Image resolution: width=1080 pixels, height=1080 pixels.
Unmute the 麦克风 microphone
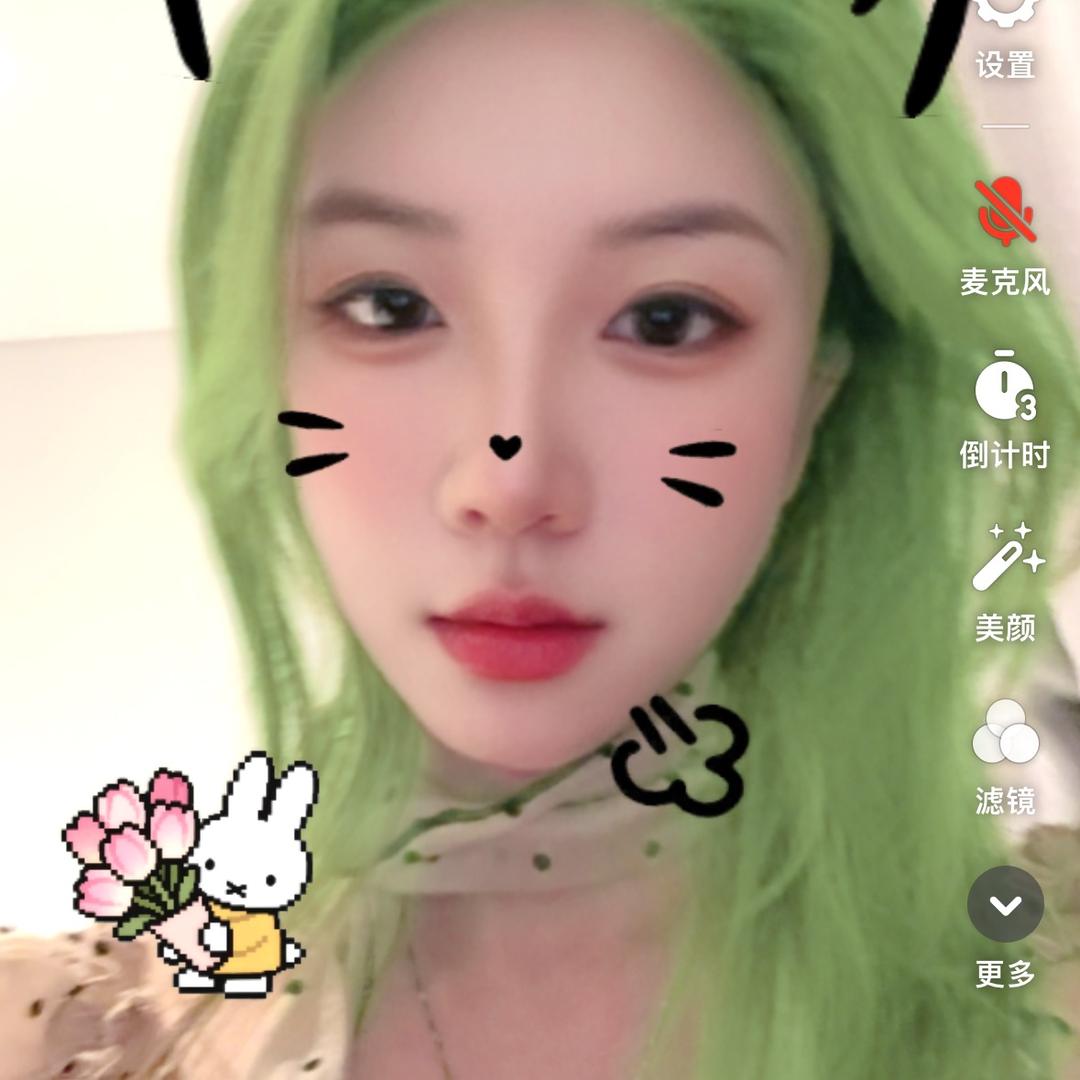1006,211
